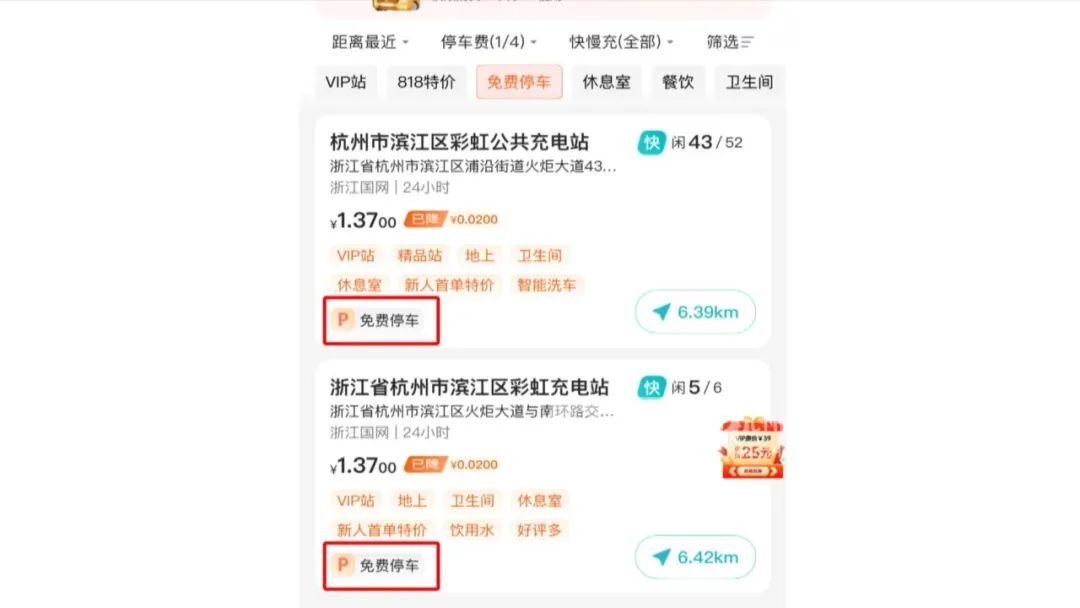
Task: Navigate to the station 6.42km away
Action: pyautogui.click(x=696, y=557)
